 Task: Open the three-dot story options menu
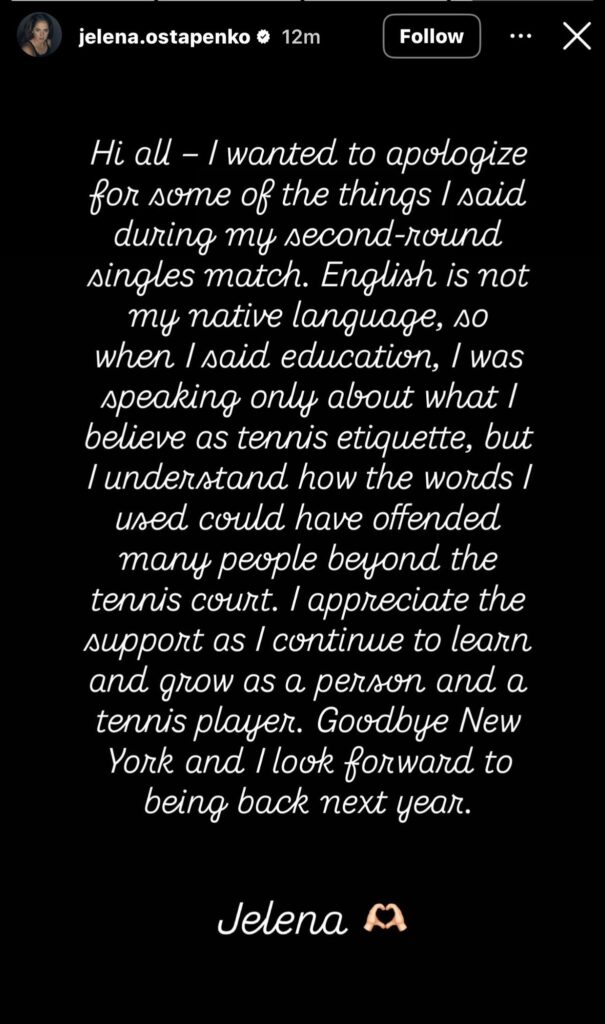[x=521, y=37]
